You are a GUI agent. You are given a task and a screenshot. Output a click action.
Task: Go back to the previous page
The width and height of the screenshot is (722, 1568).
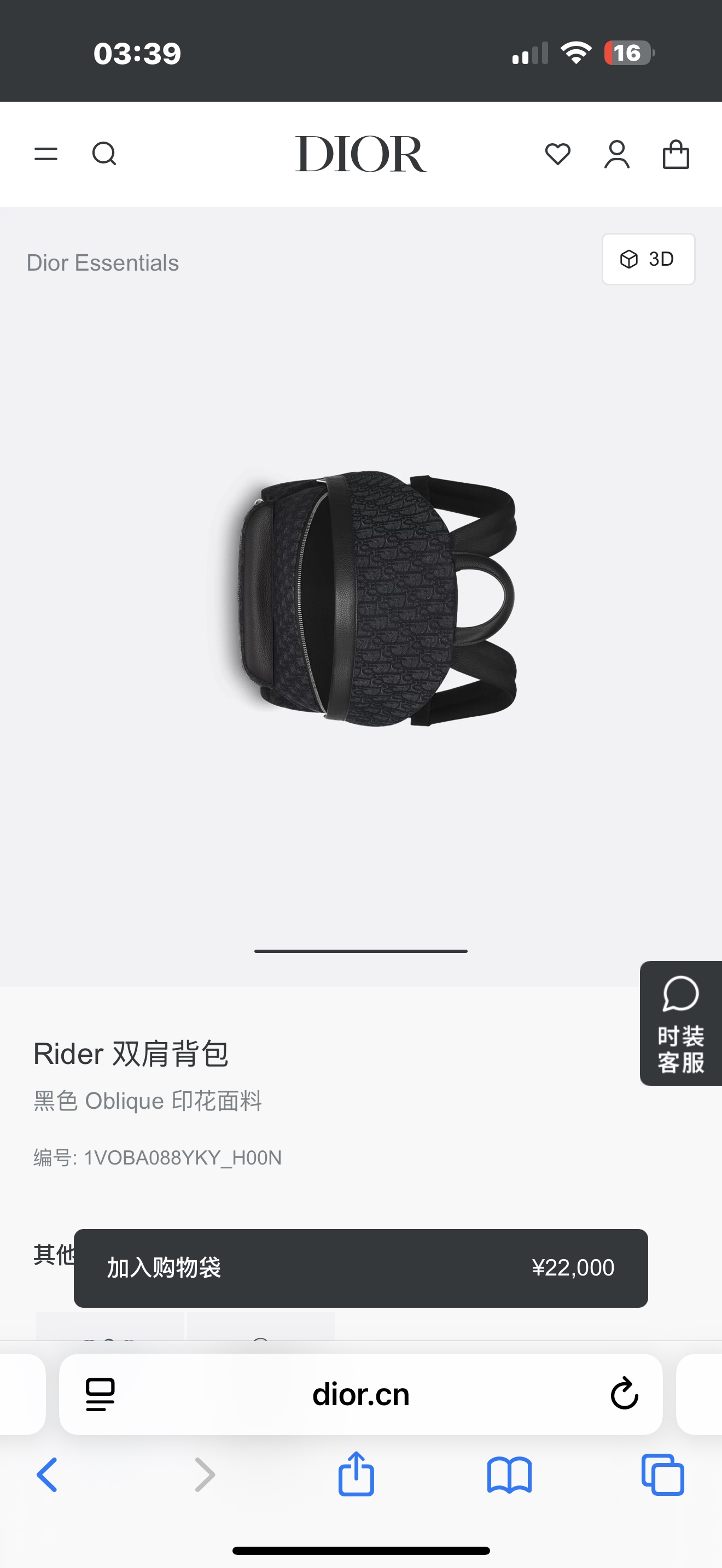coord(47,1475)
